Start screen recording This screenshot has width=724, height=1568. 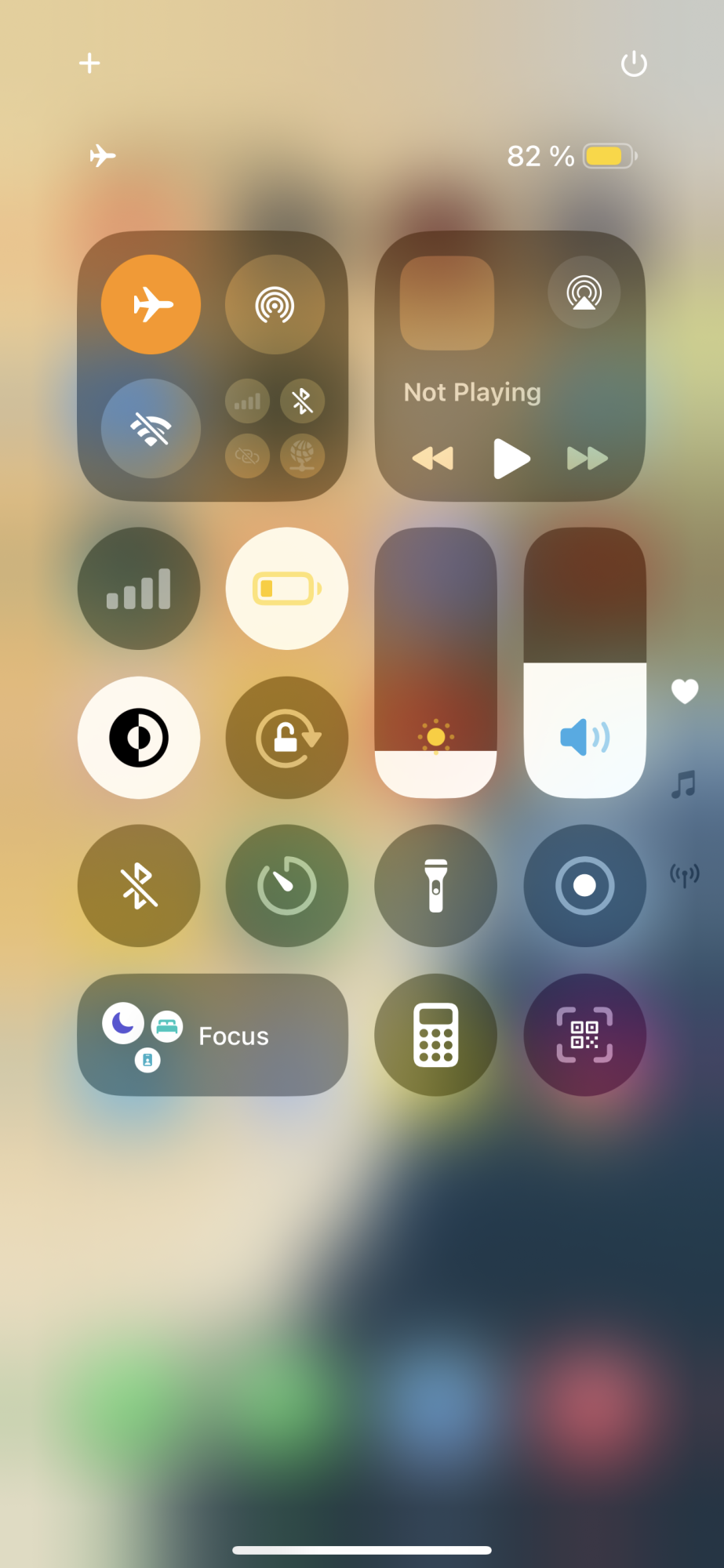[x=584, y=886]
